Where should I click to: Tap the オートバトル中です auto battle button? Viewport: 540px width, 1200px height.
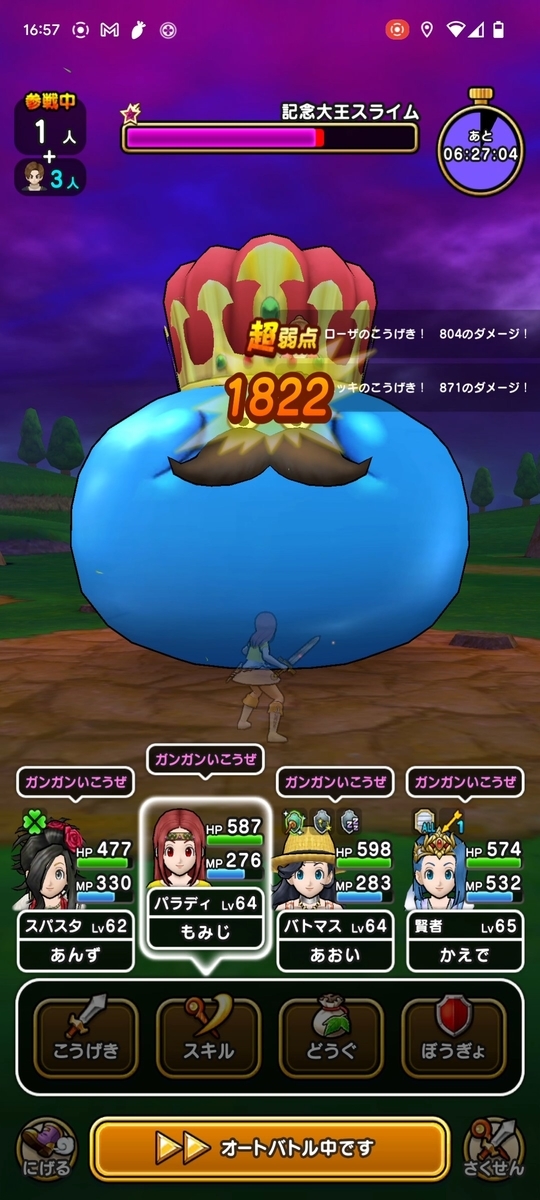[270, 1149]
